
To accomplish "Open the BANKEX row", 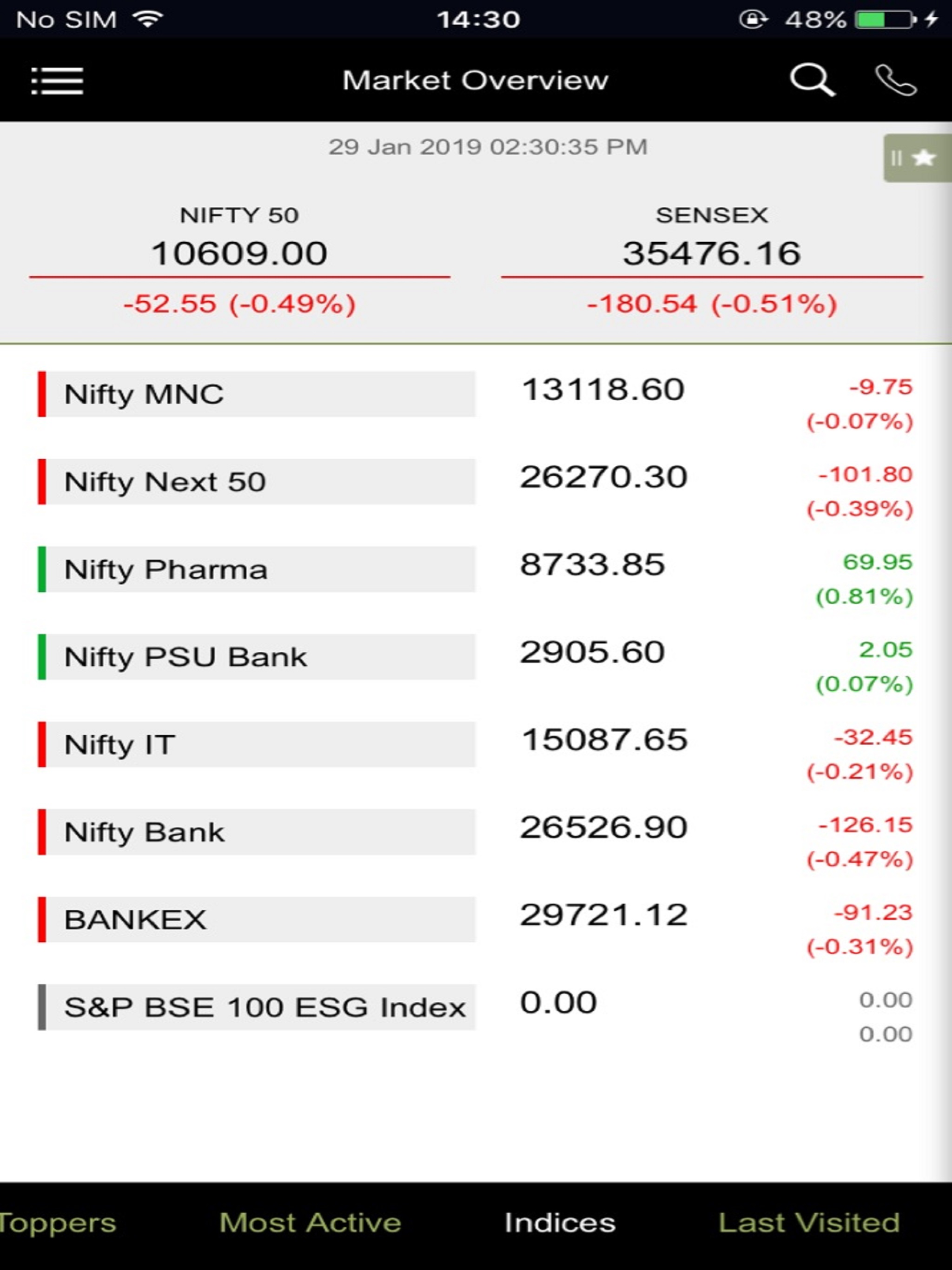I will (x=257, y=920).
